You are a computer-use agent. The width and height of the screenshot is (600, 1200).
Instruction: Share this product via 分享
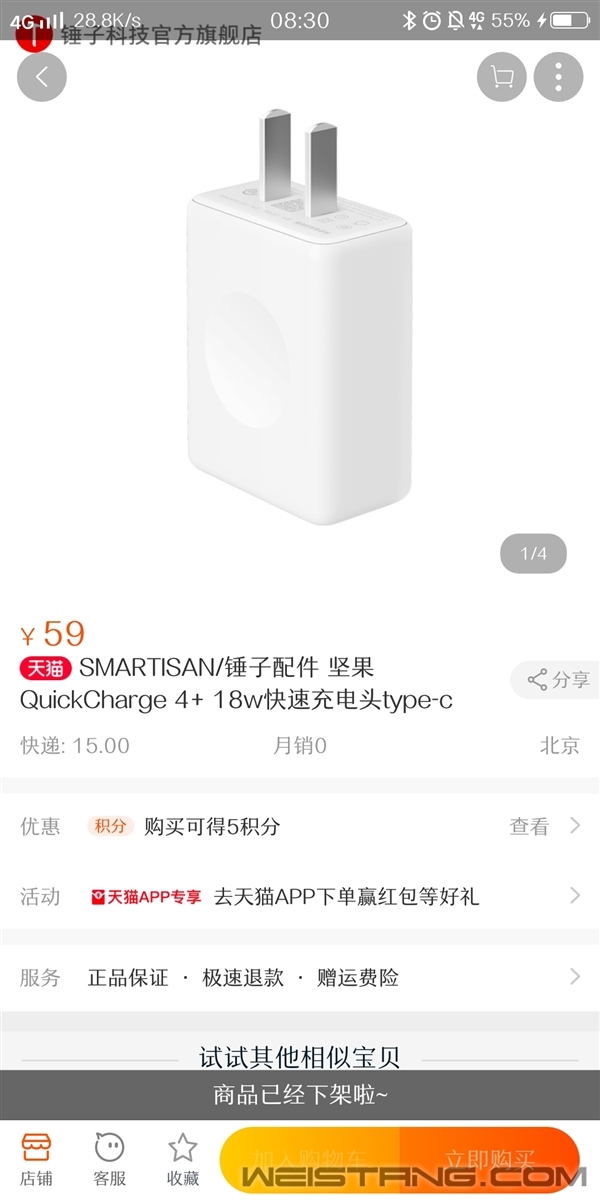point(558,680)
